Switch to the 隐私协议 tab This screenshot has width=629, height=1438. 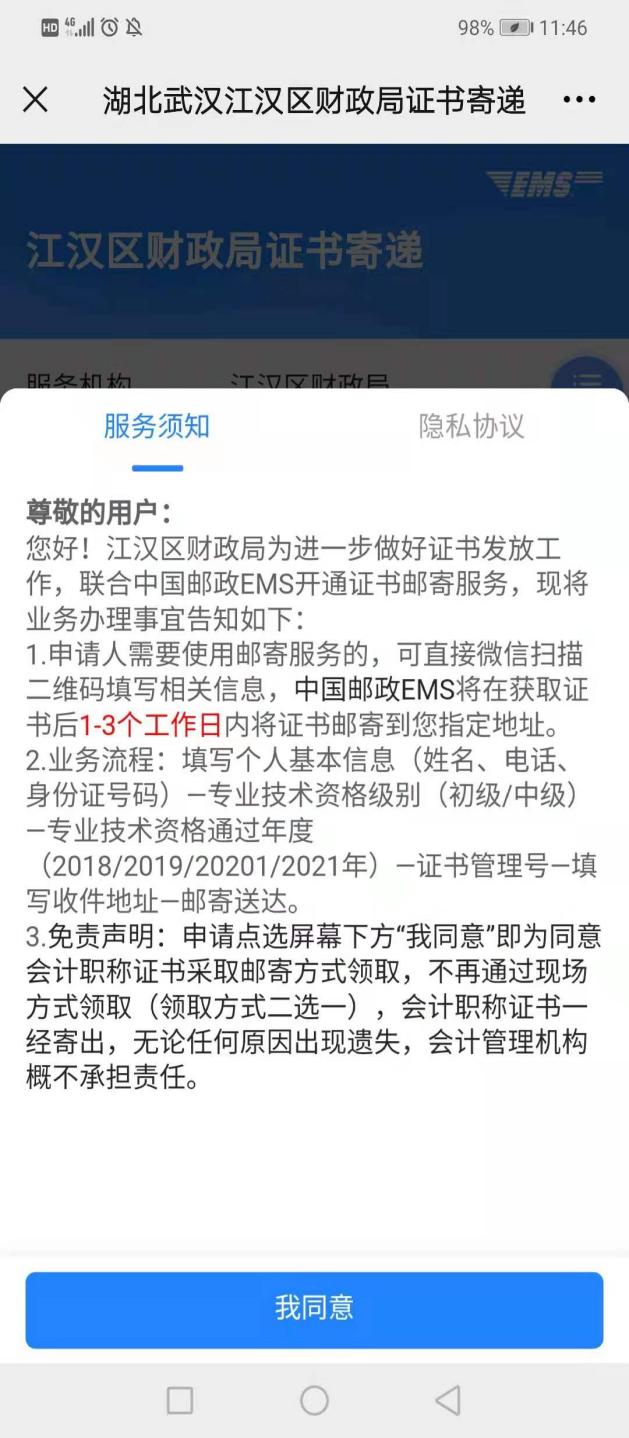[471, 427]
